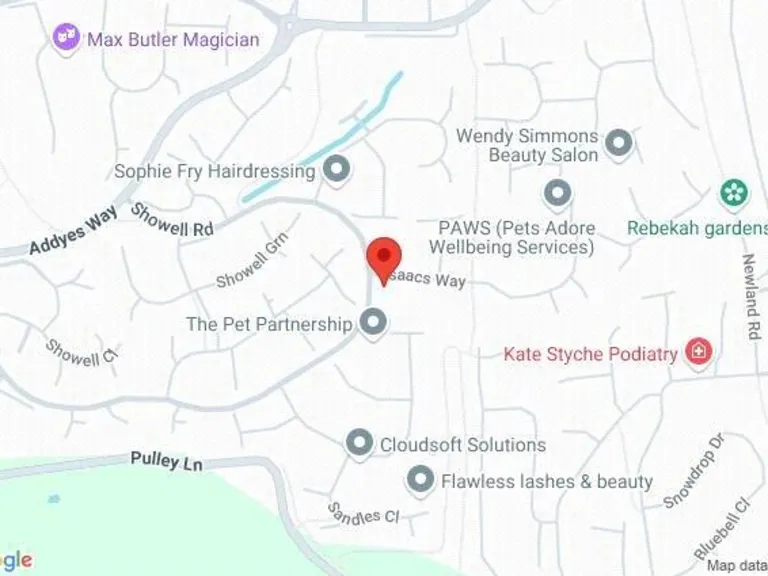Open Kate Styche Podiatry marker
768x576 pixels.
pos(699,352)
